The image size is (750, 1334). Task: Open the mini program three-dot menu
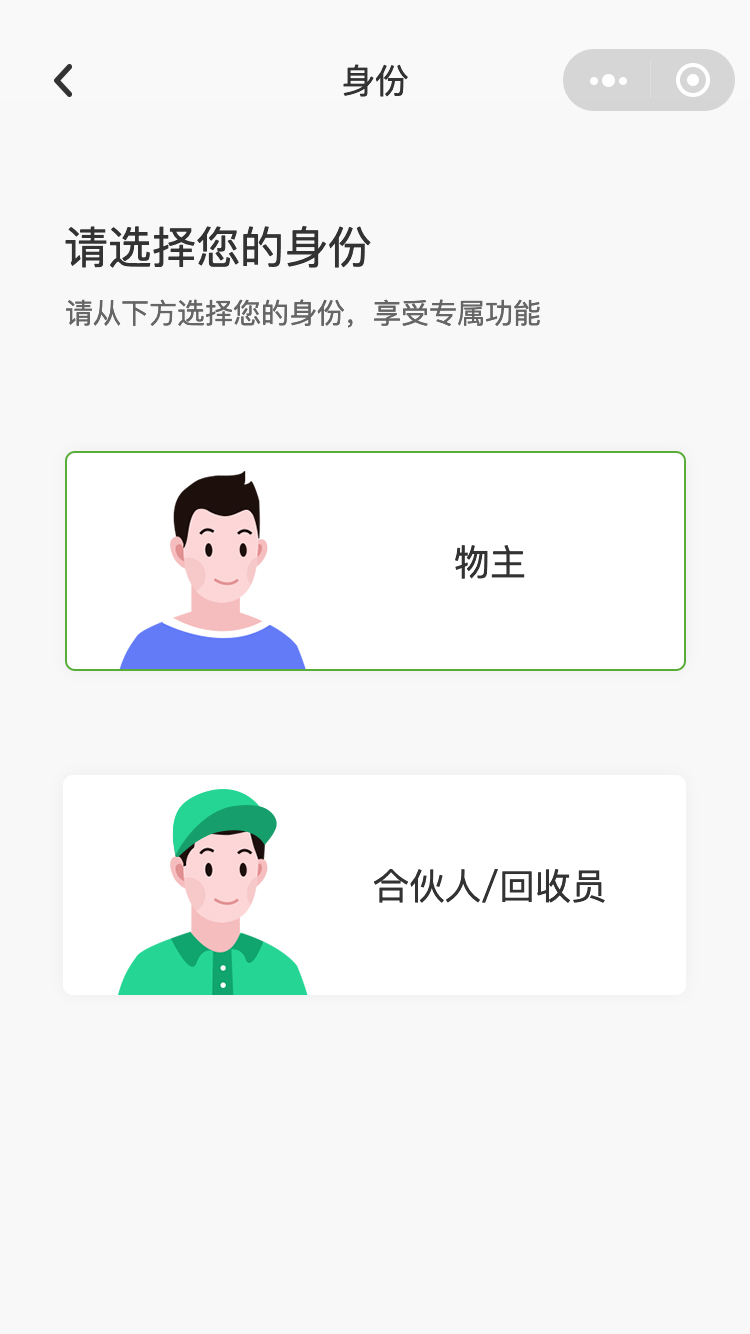click(608, 81)
